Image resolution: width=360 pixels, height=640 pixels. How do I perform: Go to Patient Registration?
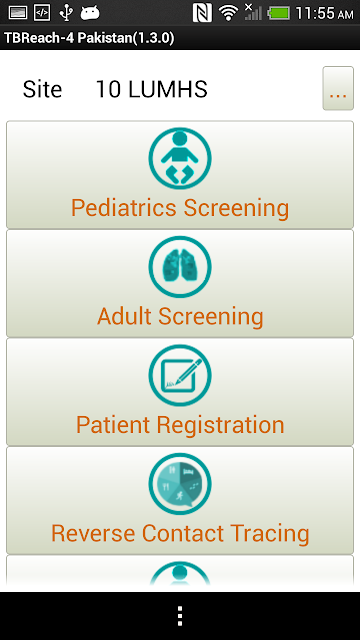pyautogui.click(x=180, y=392)
